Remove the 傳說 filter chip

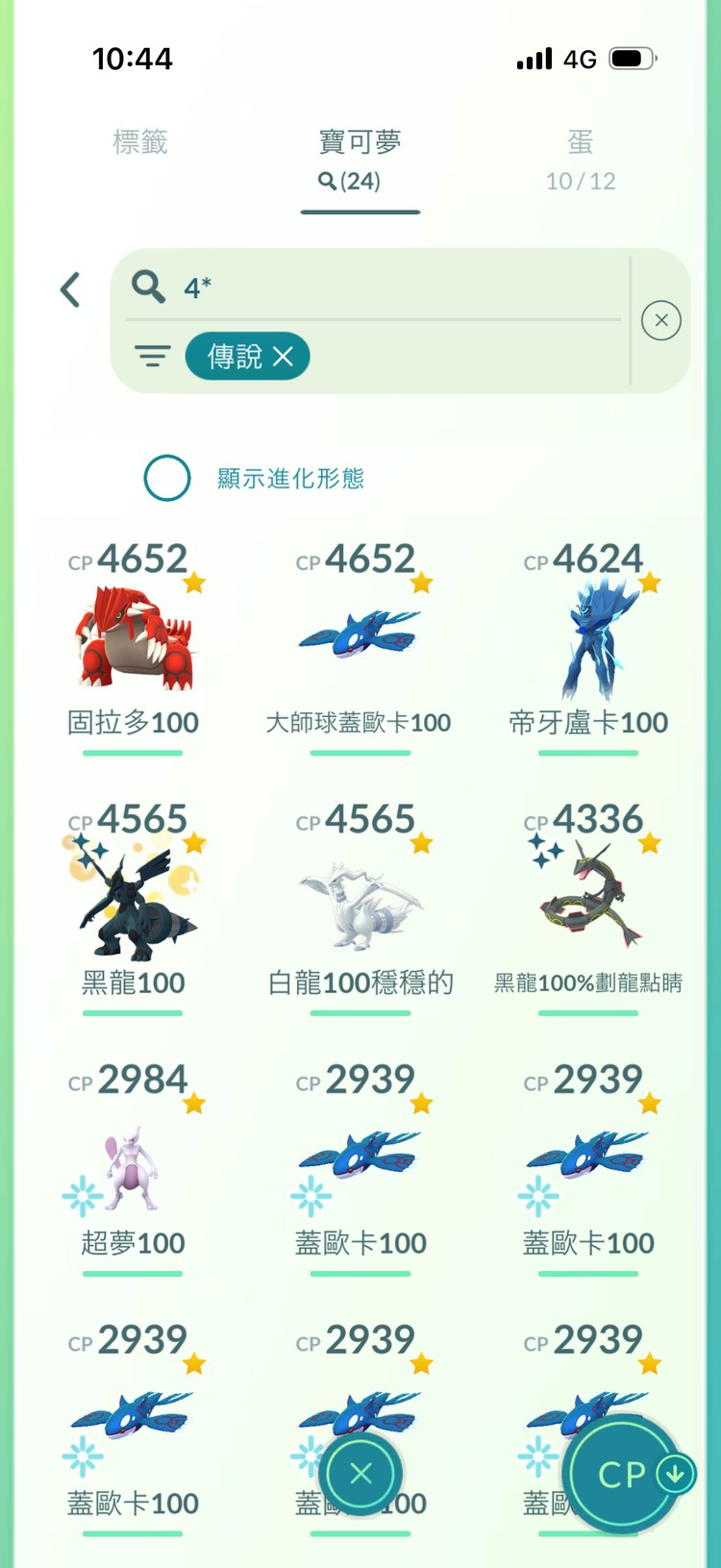(281, 357)
